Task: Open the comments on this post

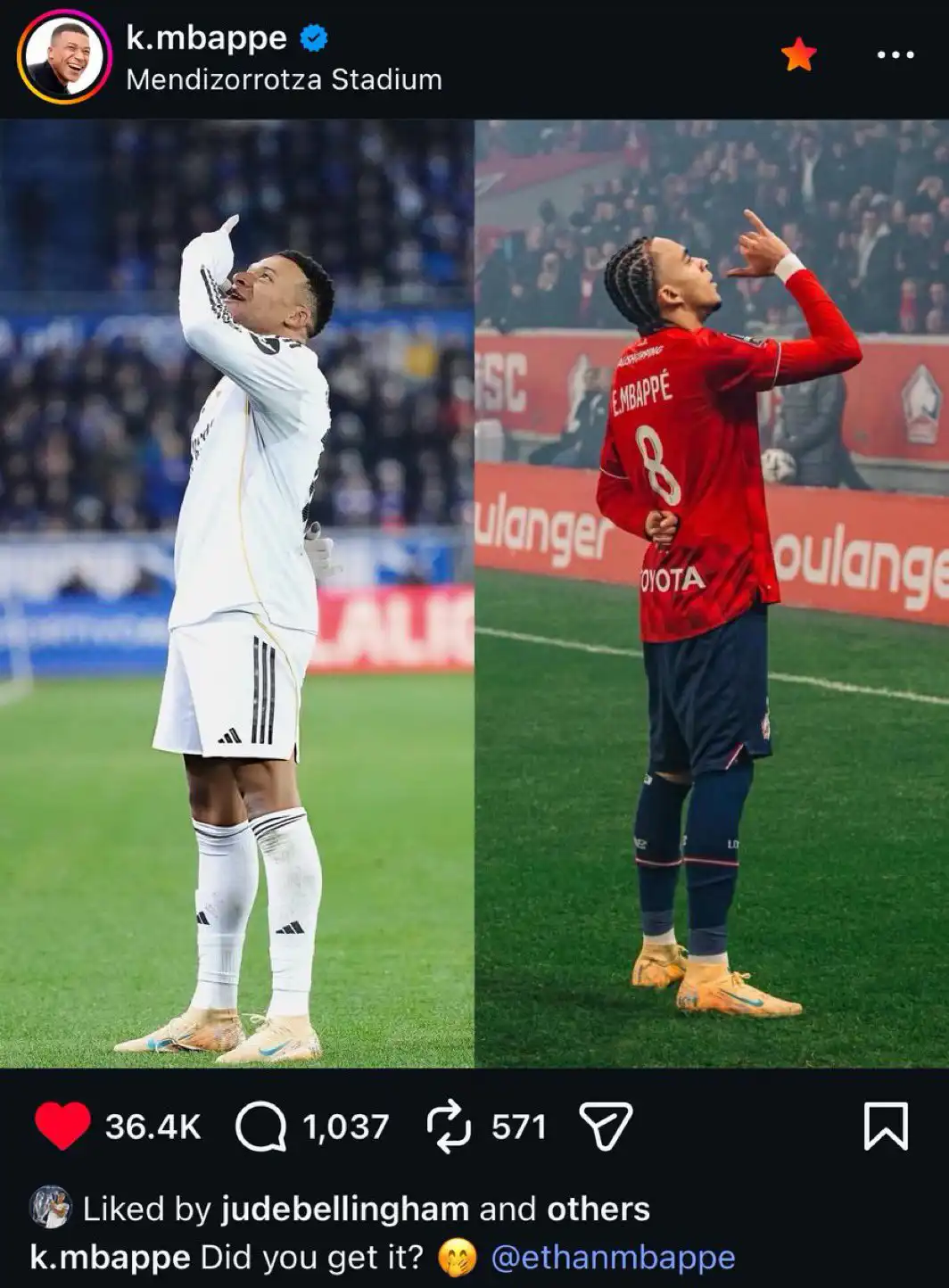Action: [x=260, y=1127]
